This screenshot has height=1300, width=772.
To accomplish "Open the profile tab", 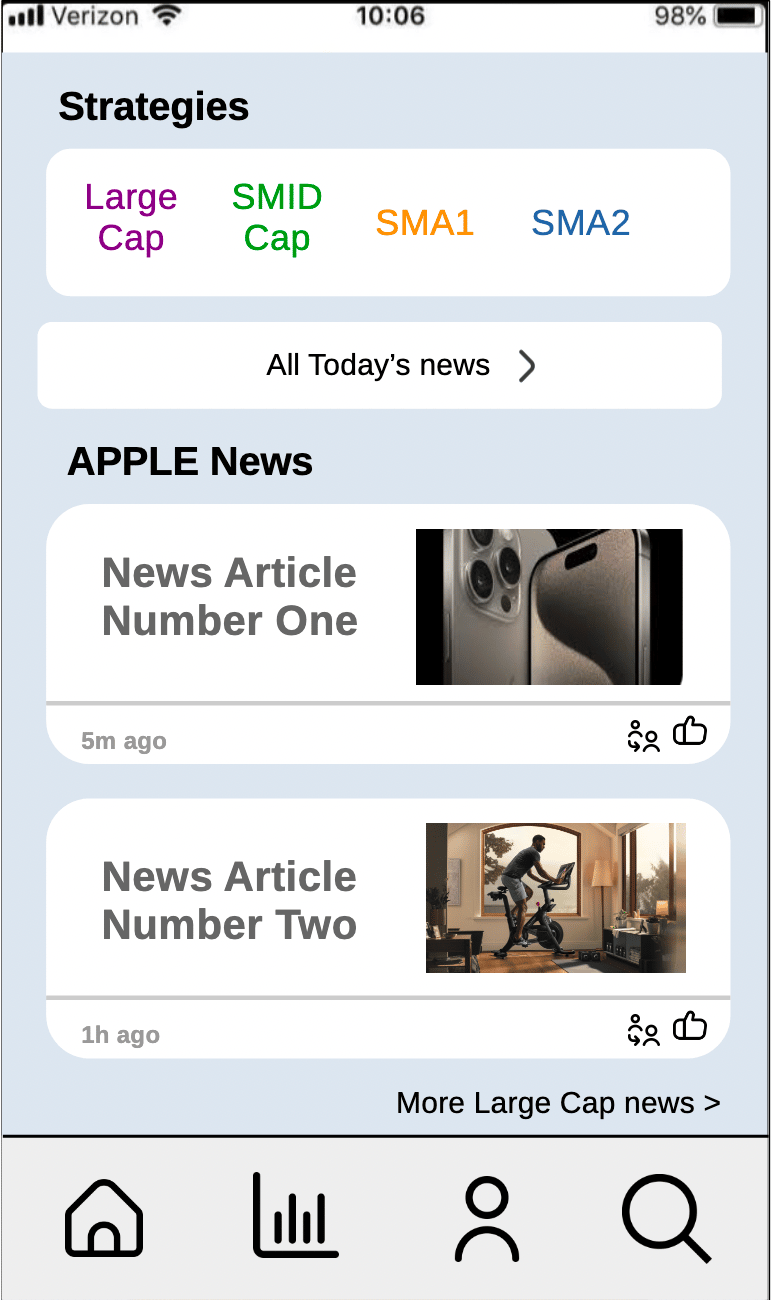I will pos(487,1218).
